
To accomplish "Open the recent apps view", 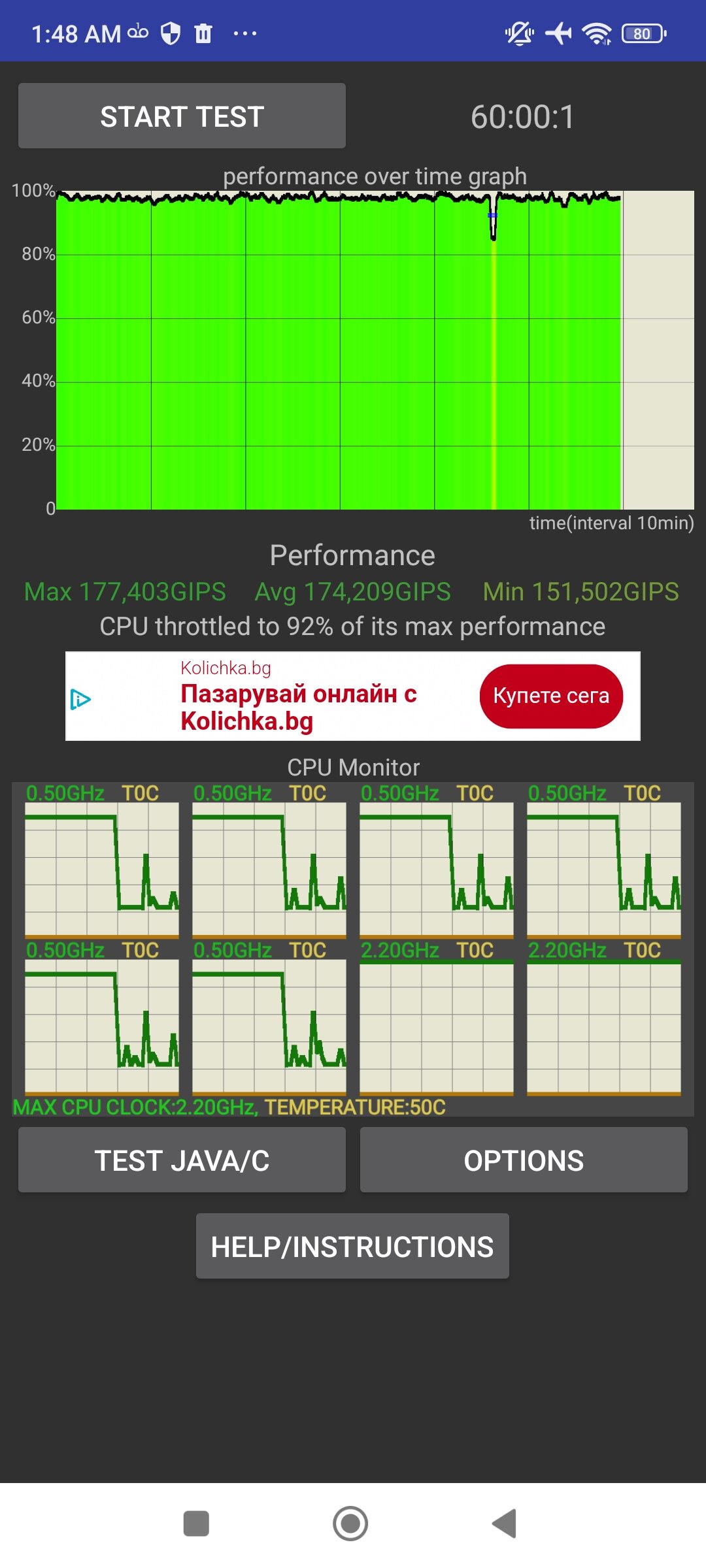I will tap(196, 1524).
